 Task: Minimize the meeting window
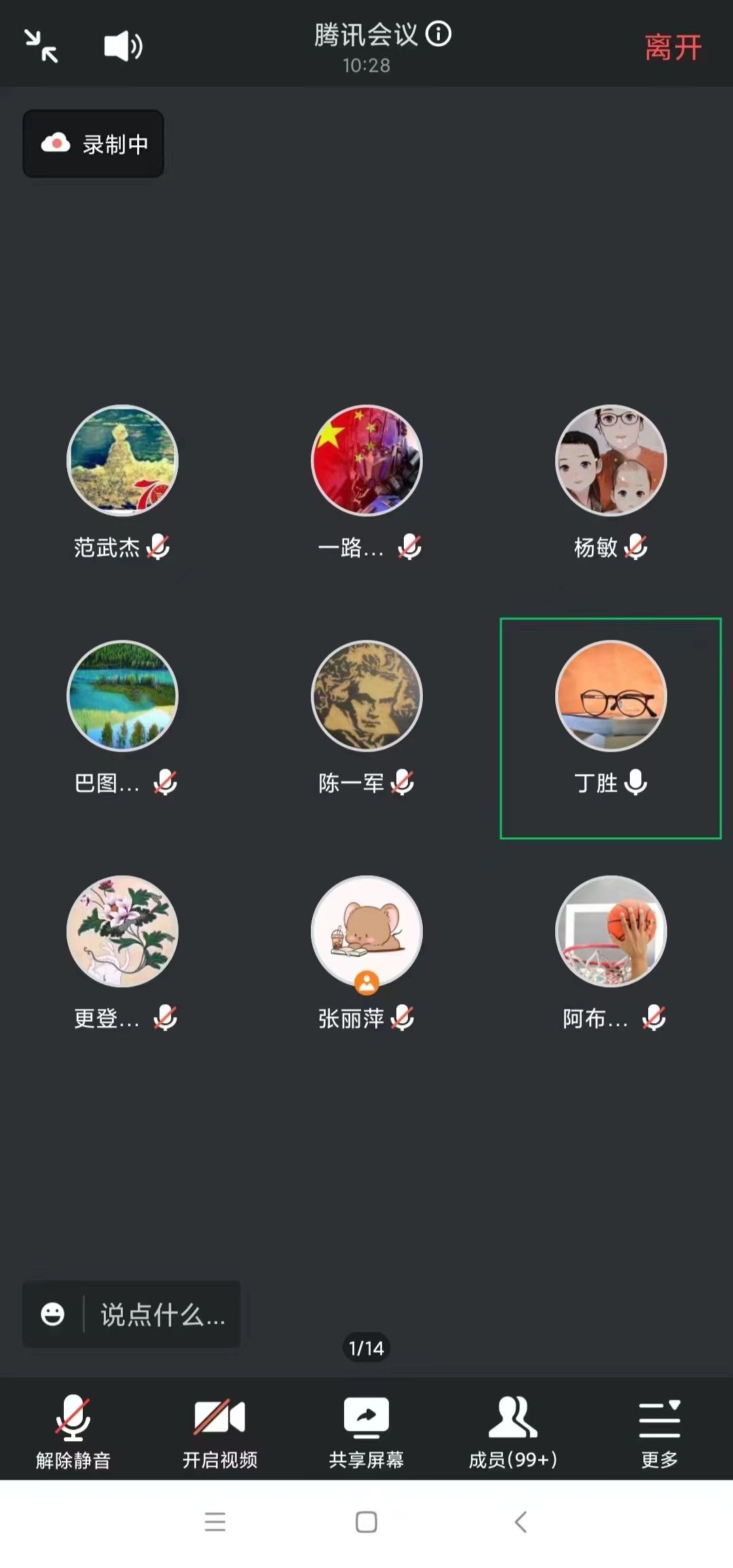[x=41, y=46]
